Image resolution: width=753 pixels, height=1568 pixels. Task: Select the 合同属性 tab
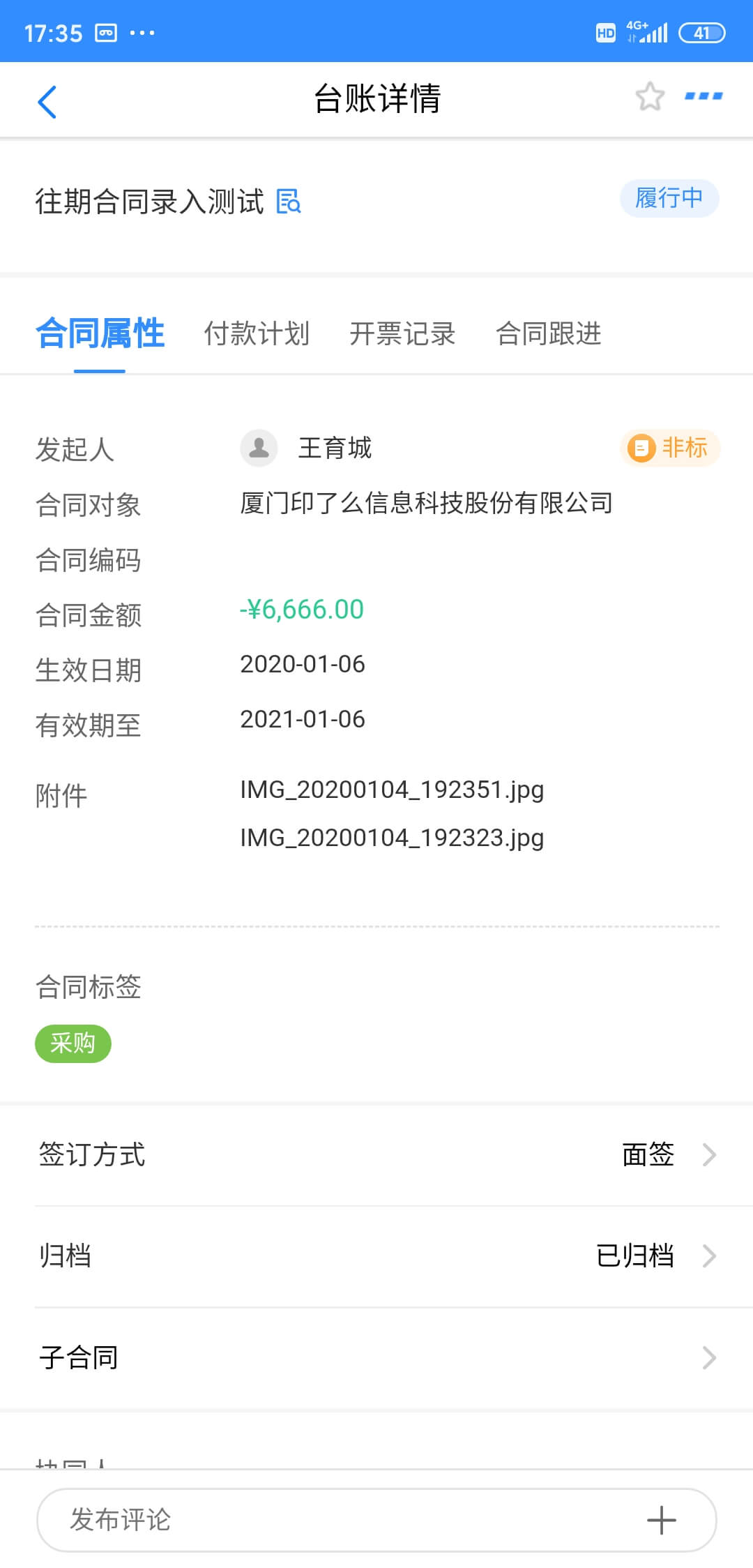click(x=100, y=333)
